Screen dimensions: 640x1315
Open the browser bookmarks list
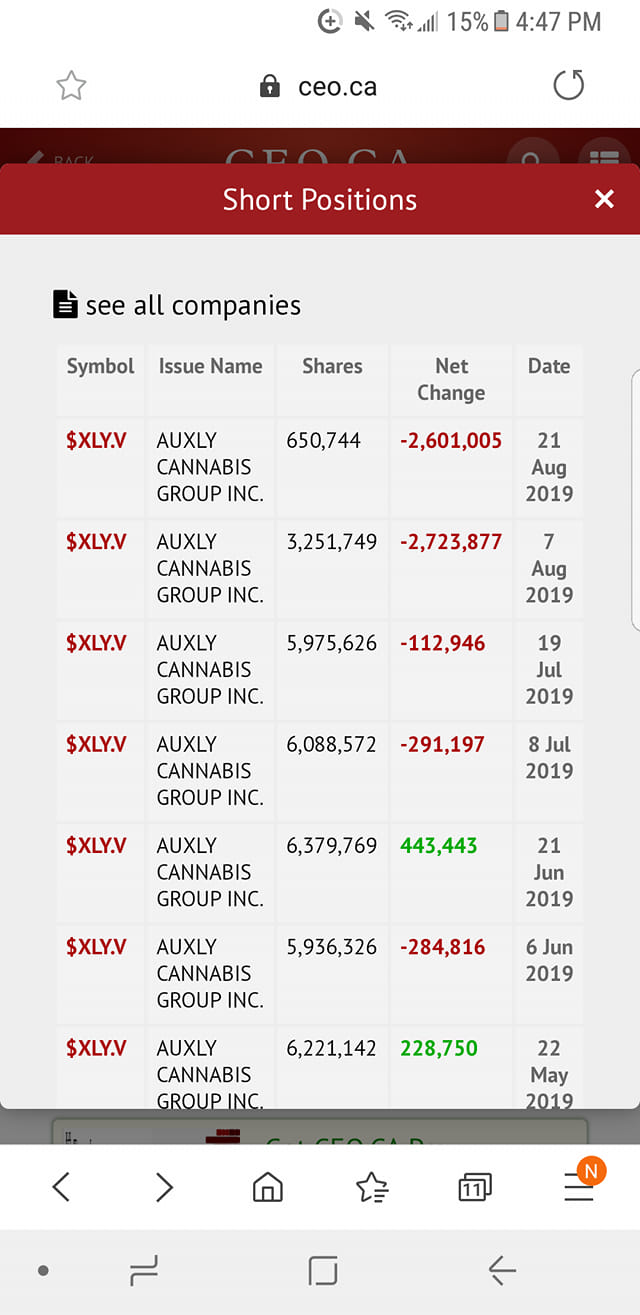pyautogui.click(x=372, y=1187)
